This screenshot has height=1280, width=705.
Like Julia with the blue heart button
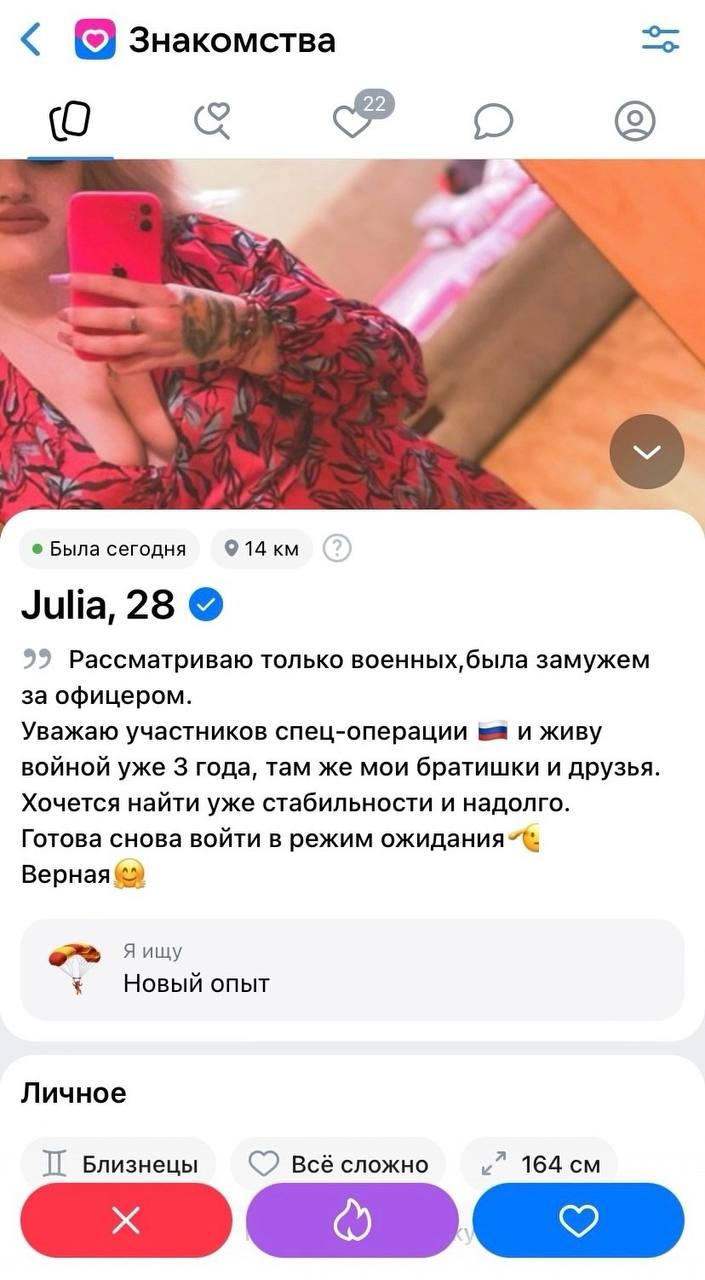pyautogui.click(x=578, y=1220)
